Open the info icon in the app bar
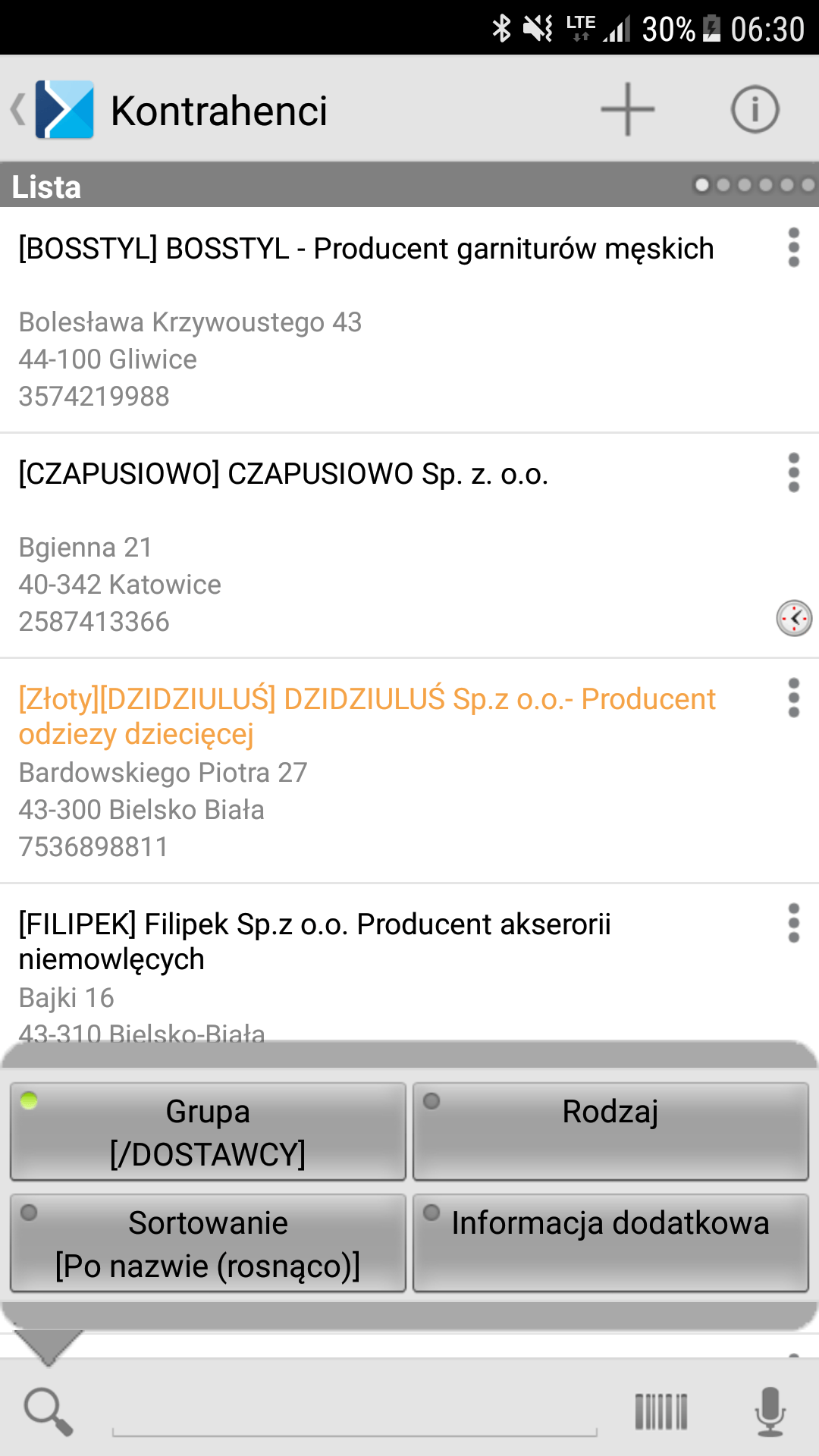This screenshot has height=1456, width=819. click(x=755, y=110)
